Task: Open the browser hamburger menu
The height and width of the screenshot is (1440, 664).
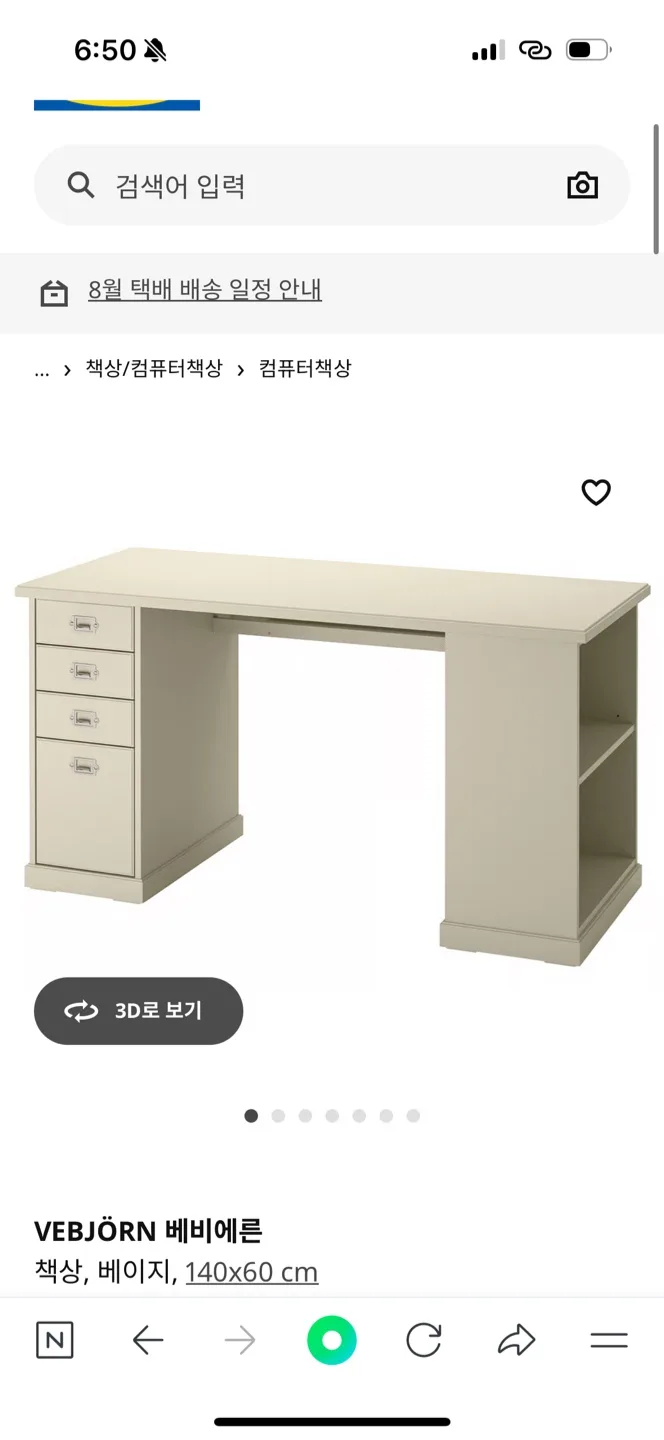Action: (x=608, y=1340)
